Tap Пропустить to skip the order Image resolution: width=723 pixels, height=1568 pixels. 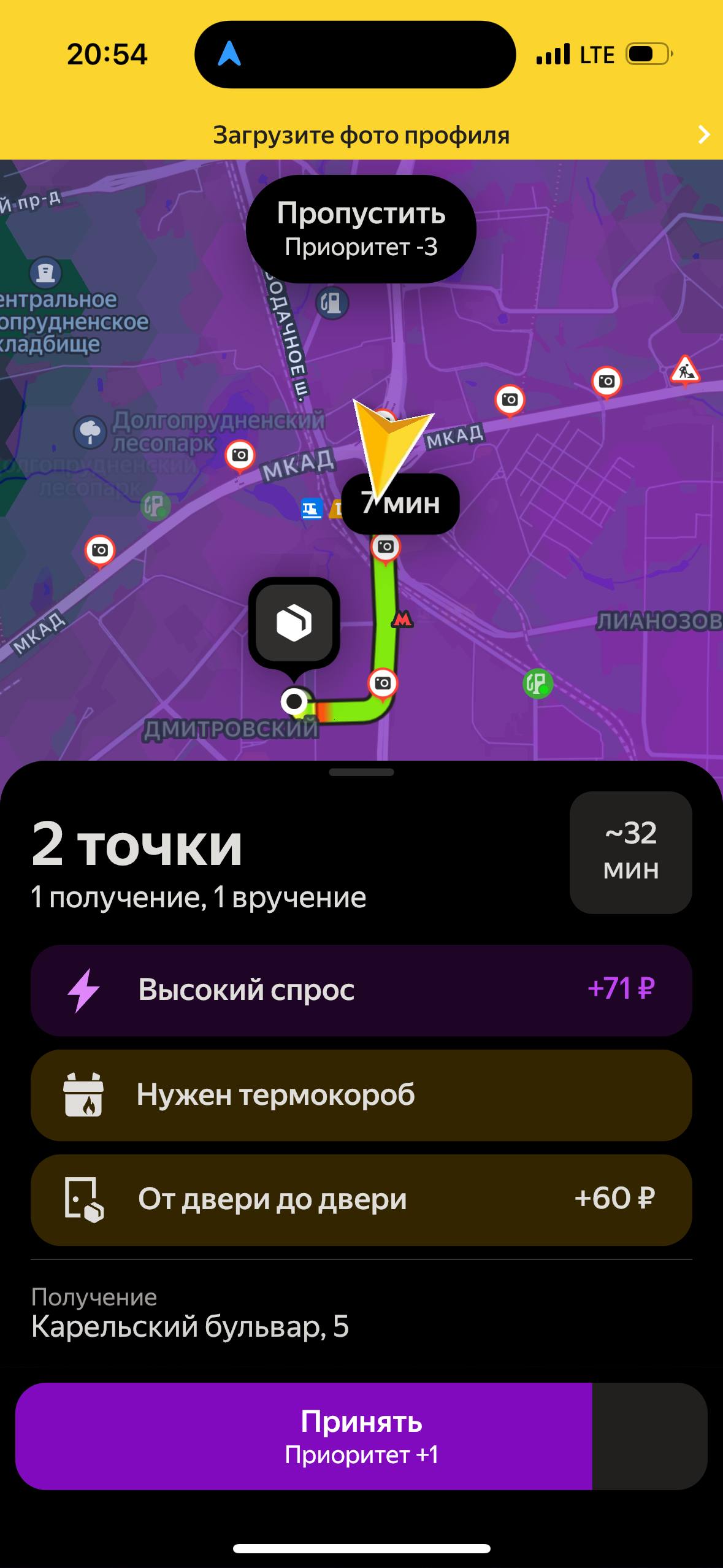pos(361,229)
